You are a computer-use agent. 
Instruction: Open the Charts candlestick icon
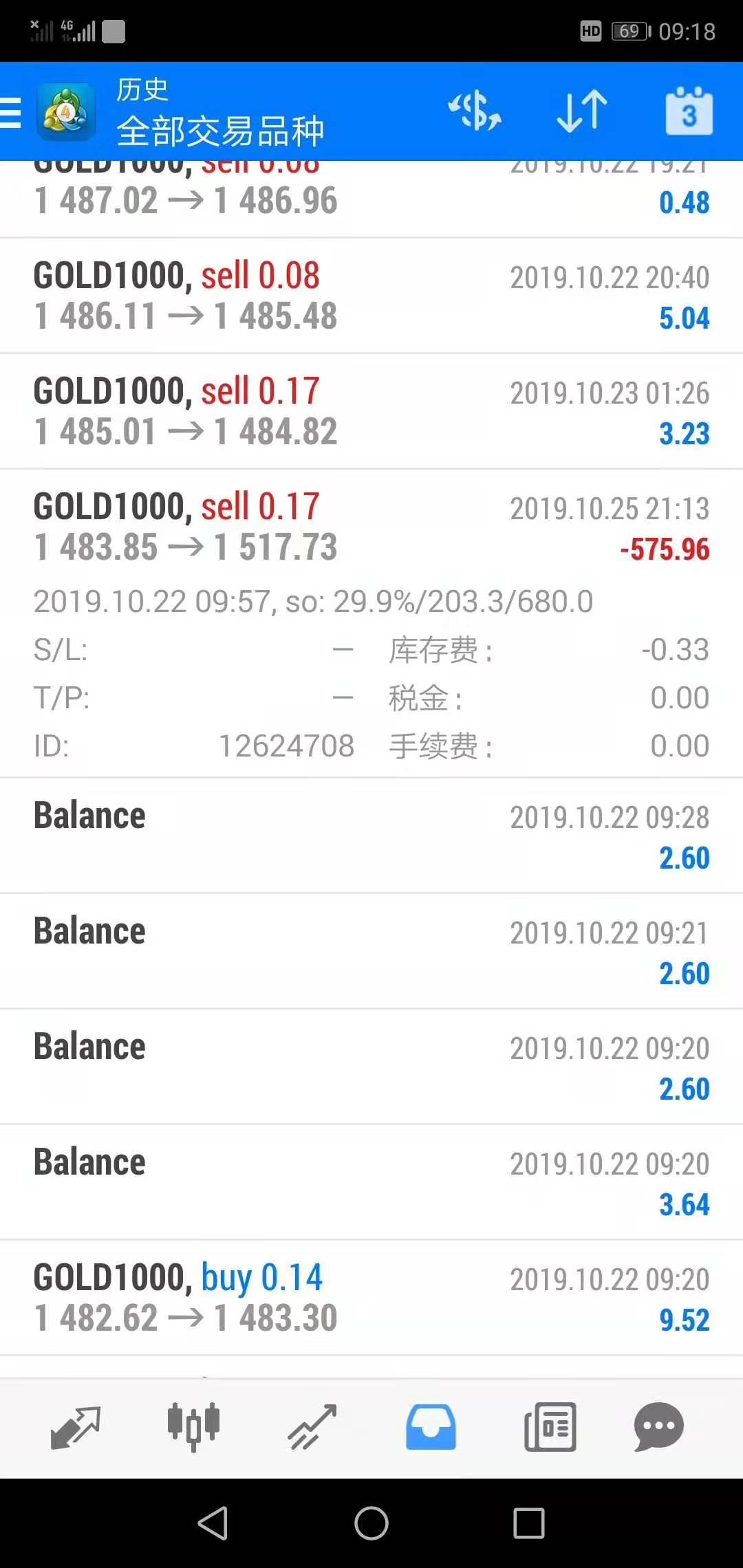(x=193, y=1427)
